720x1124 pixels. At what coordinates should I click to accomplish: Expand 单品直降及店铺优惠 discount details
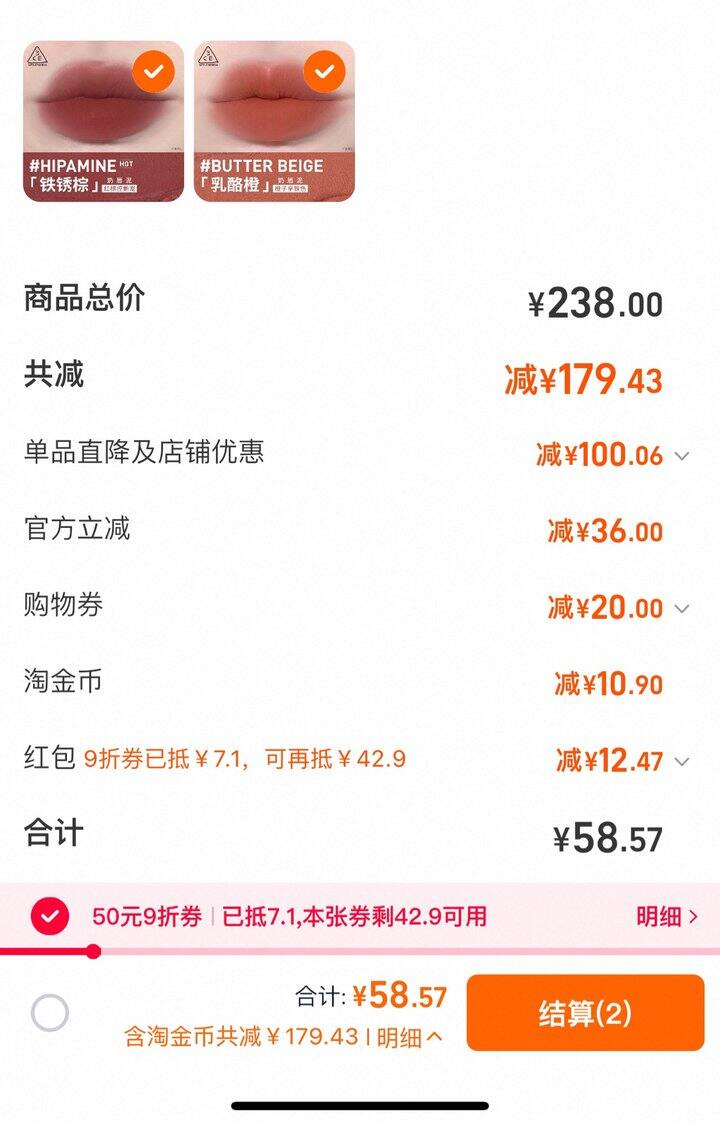click(x=682, y=456)
